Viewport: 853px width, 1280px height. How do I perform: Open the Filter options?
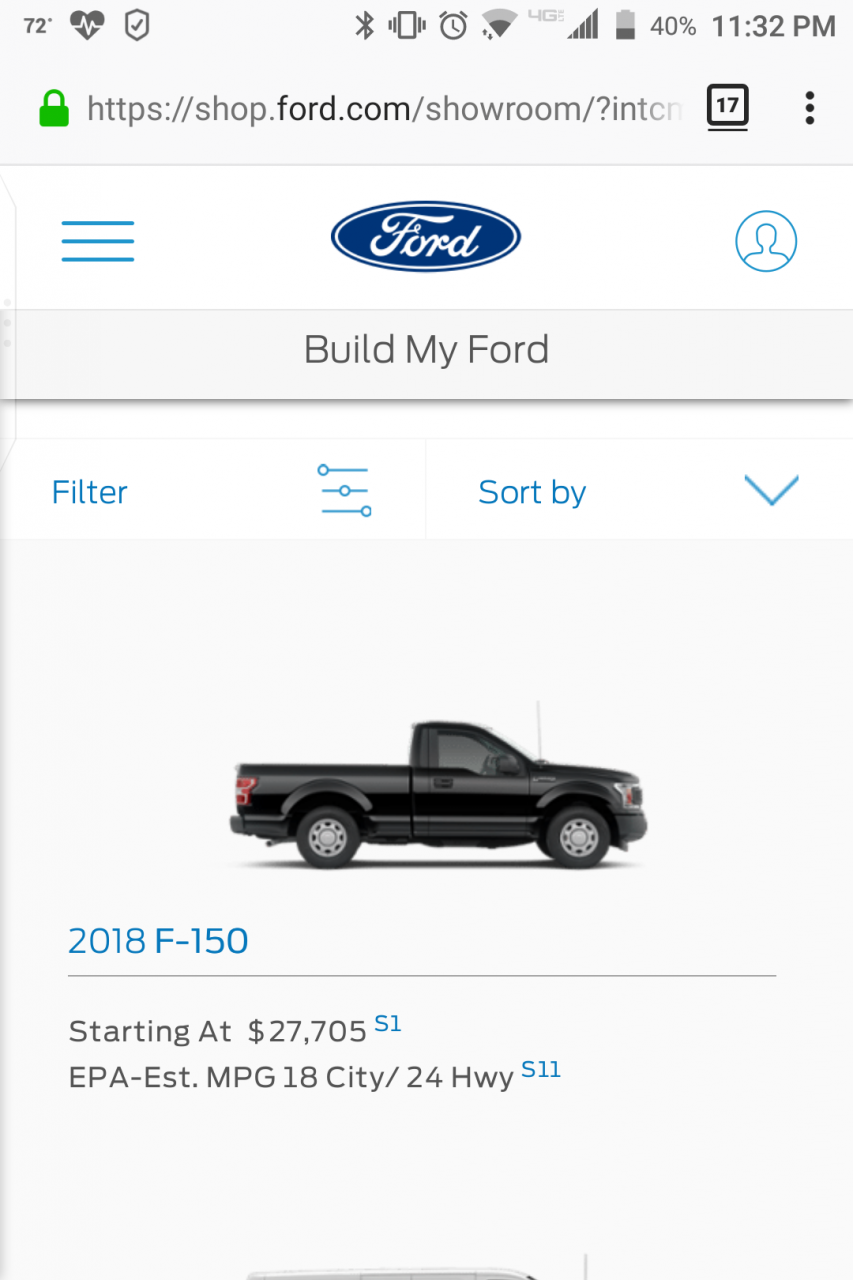coord(211,491)
